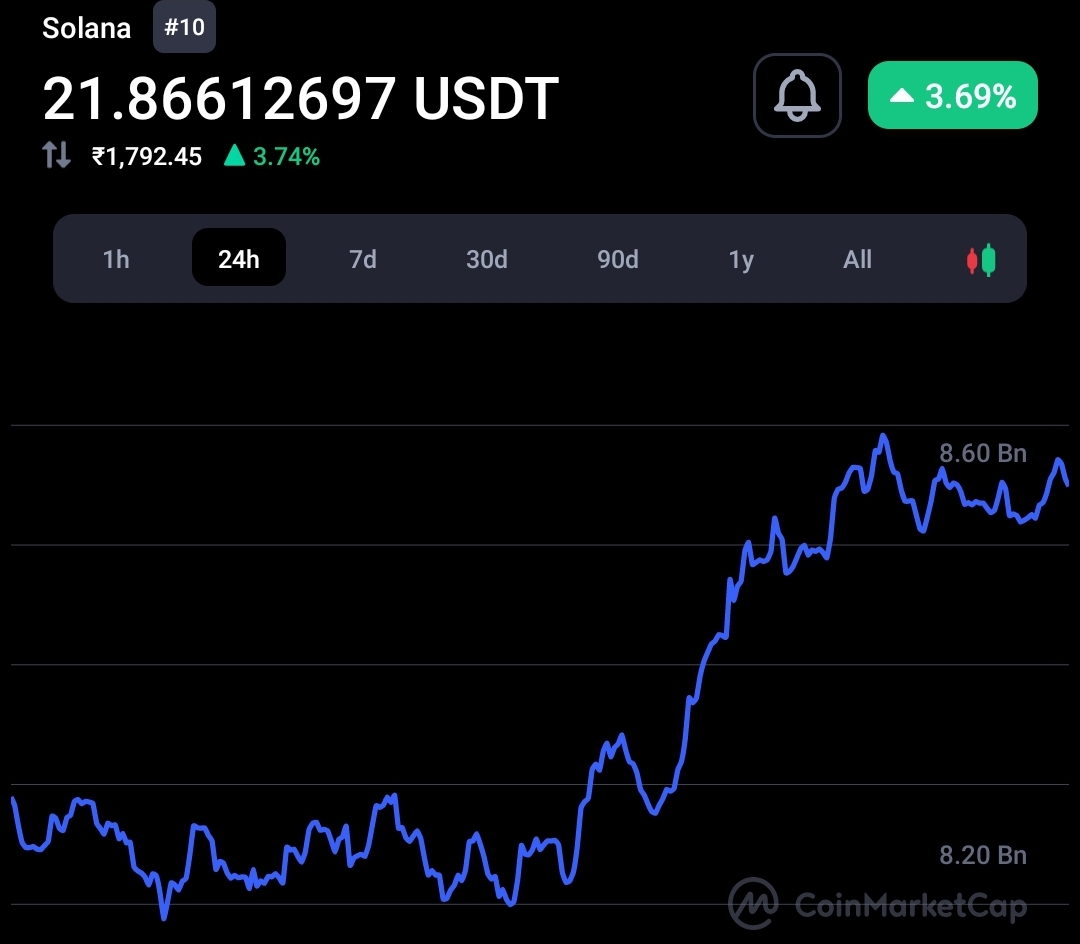Open the price alert bell
This screenshot has width=1080, height=944.
tap(797, 95)
